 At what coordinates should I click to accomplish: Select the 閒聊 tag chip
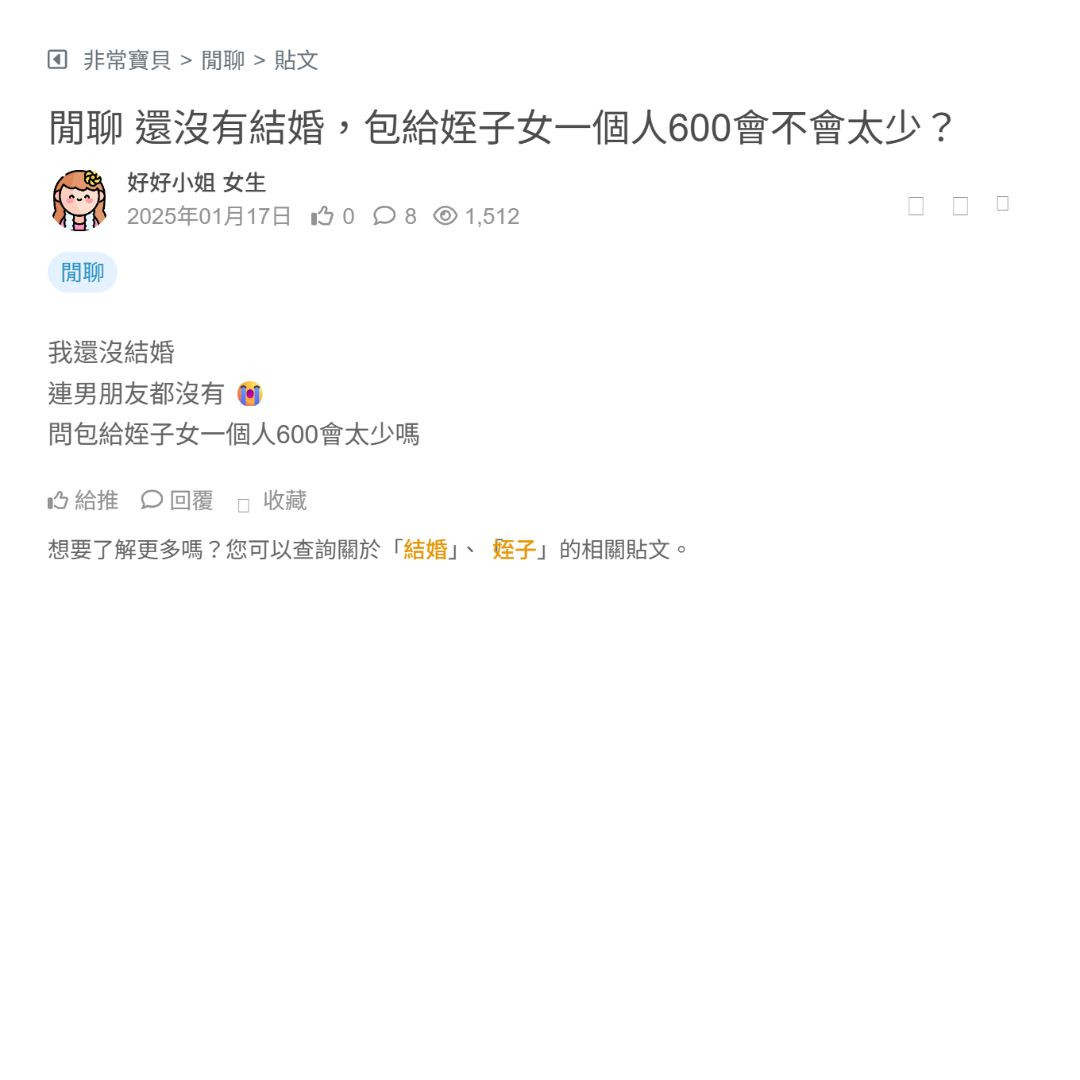pyautogui.click(x=82, y=272)
